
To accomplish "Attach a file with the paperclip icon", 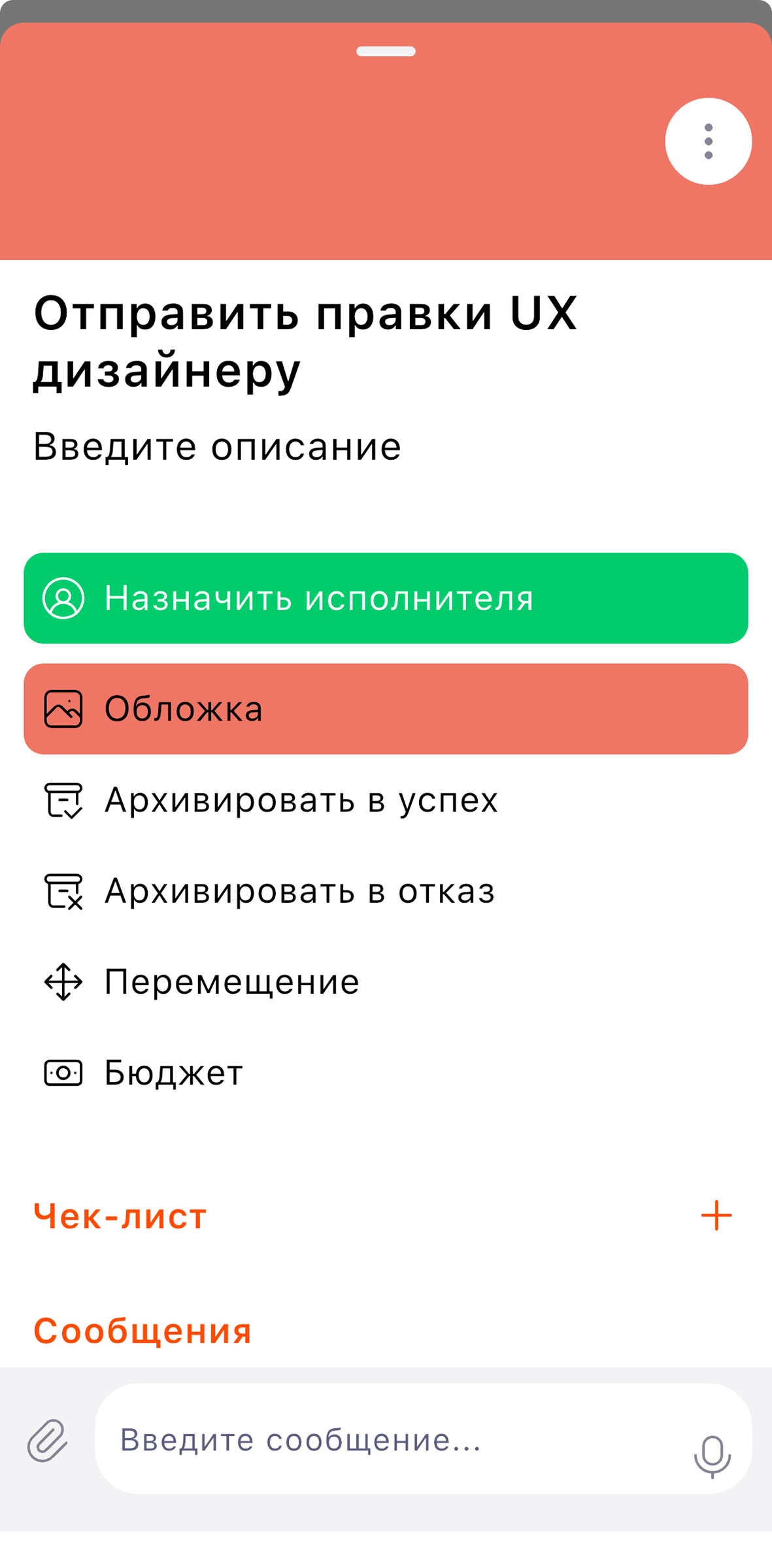I will coord(47,1440).
